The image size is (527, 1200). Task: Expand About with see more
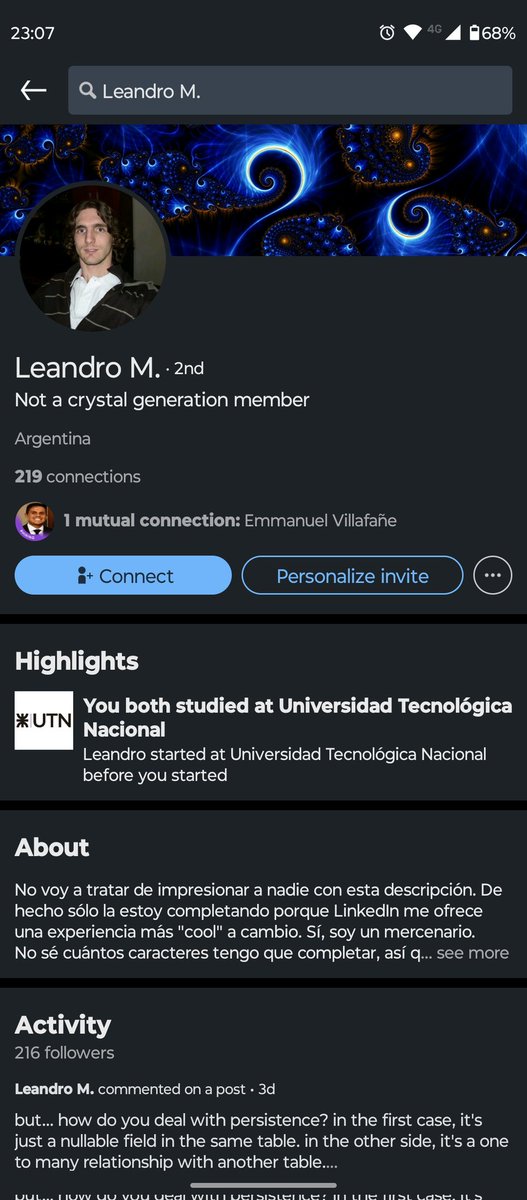[473, 953]
